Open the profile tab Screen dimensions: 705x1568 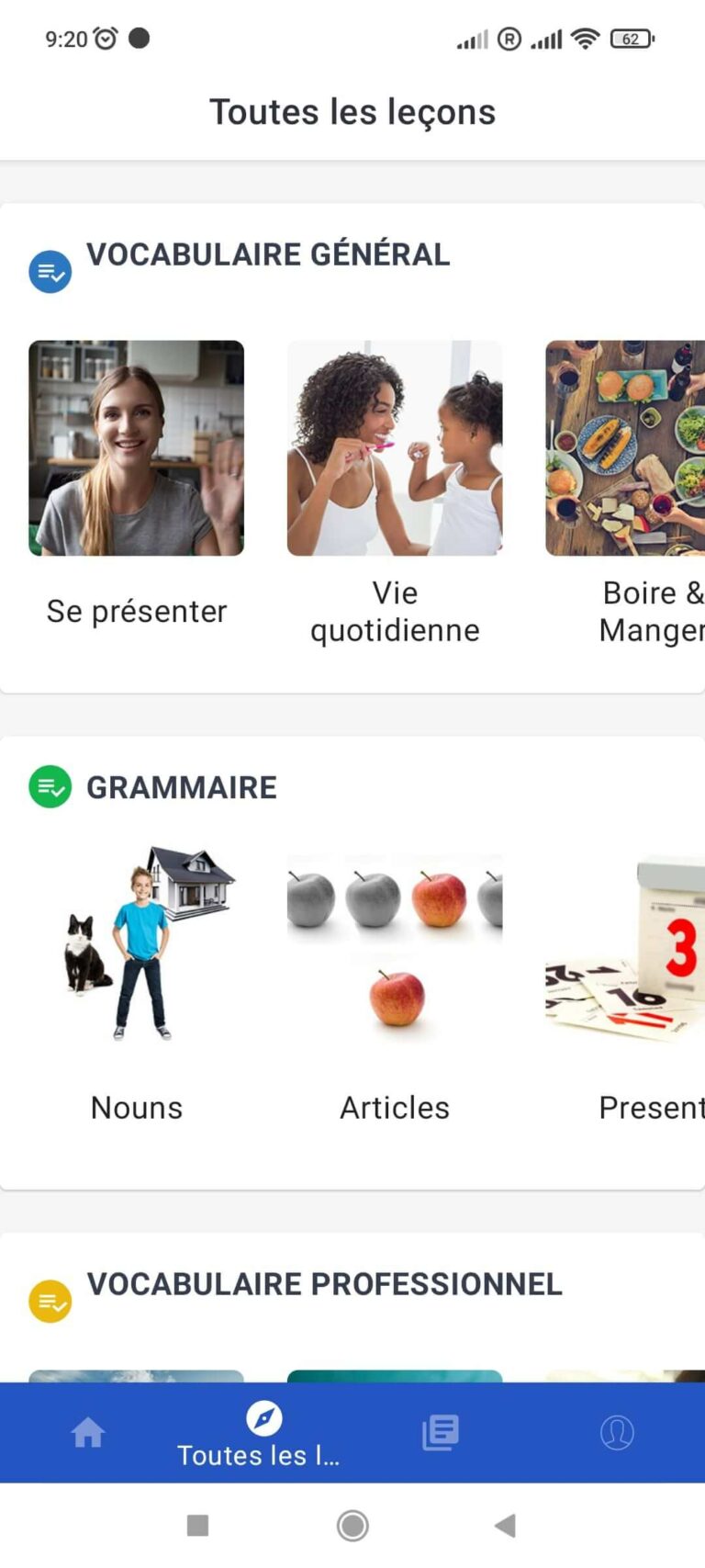616,1433
